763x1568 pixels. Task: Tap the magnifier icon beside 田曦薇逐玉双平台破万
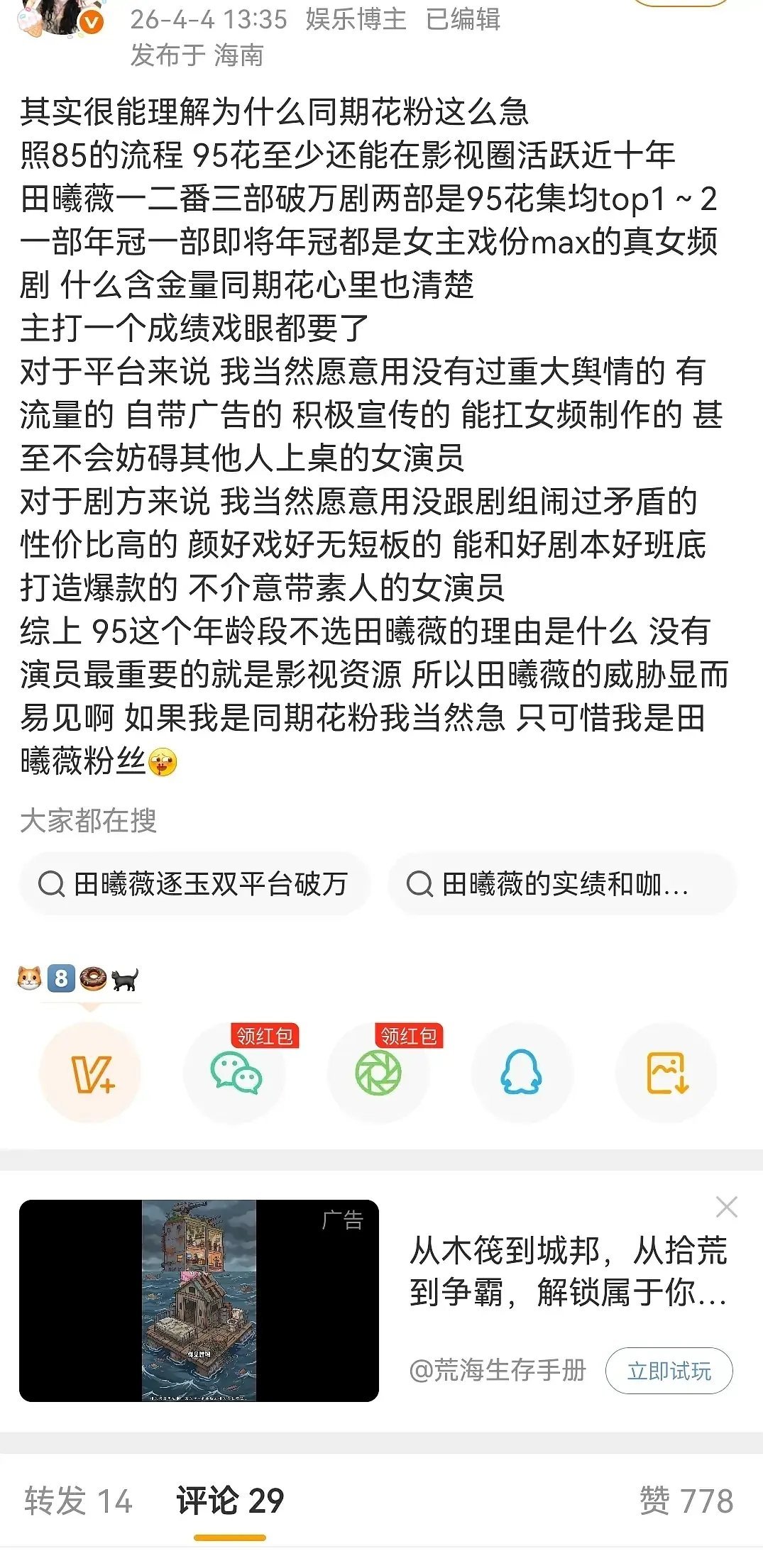(x=50, y=885)
